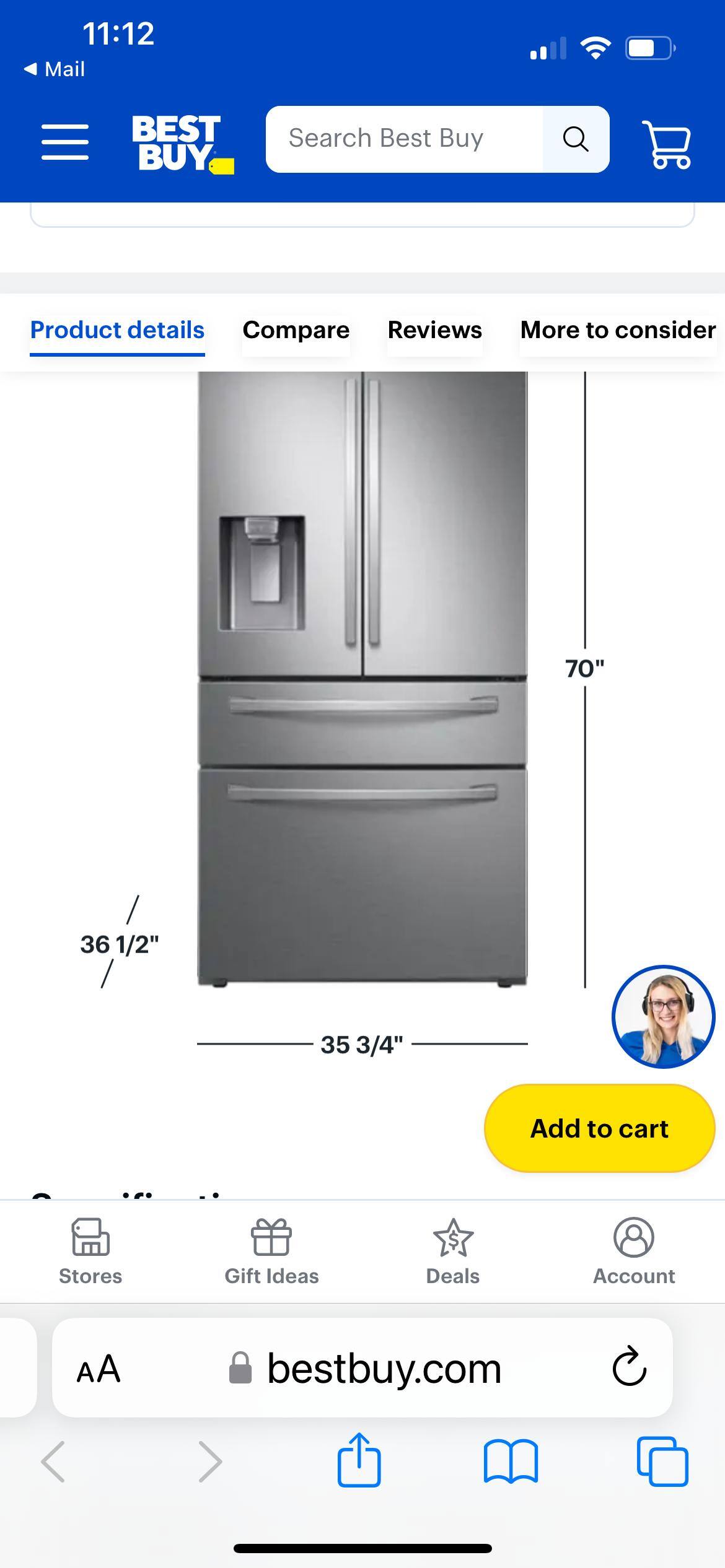Go to Best Buy home via logo
Viewport: 725px width, 1568px height.
[x=180, y=143]
